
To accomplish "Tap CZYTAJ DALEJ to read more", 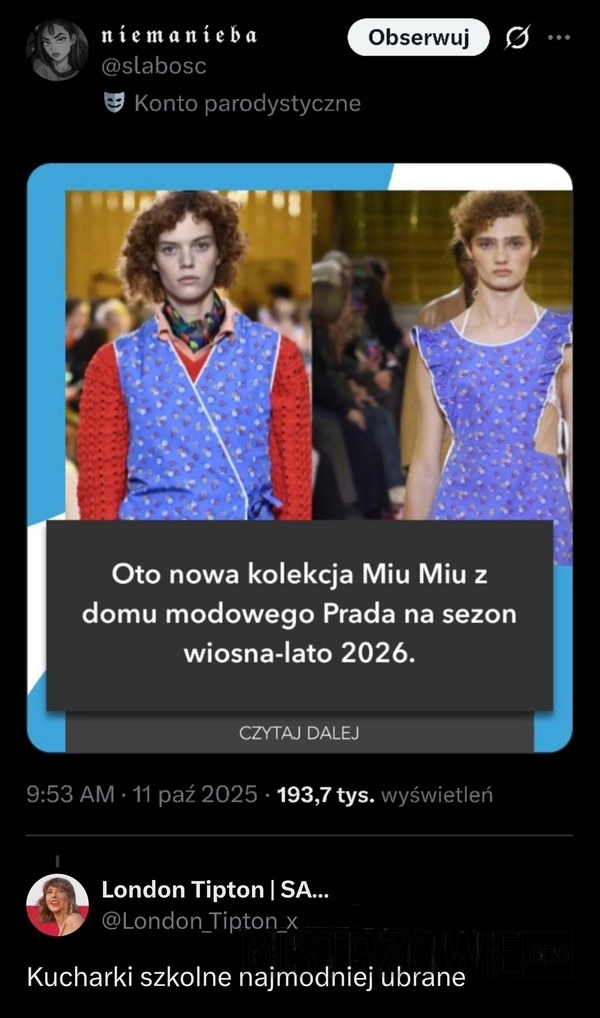I will tap(299, 733).
